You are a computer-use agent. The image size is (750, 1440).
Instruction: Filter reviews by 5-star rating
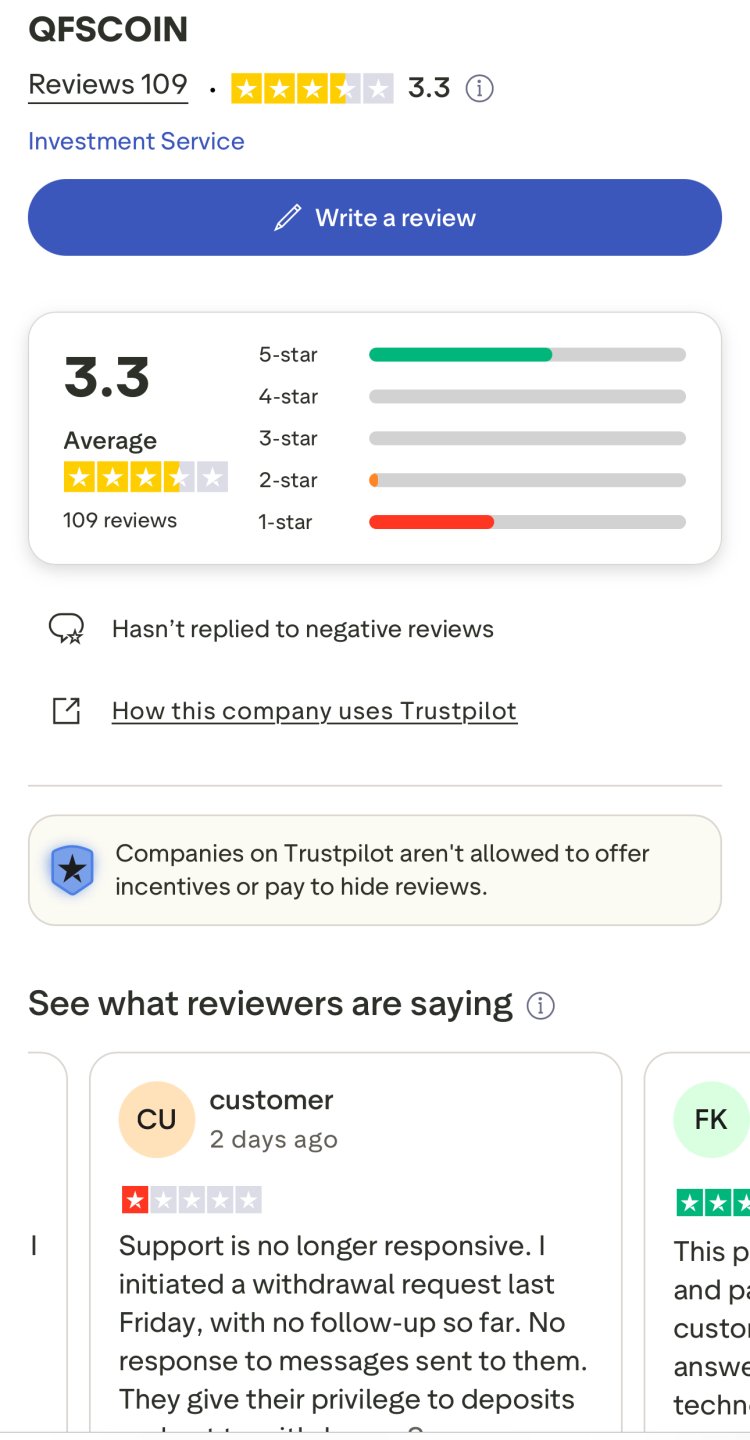(x=472, y=355)
